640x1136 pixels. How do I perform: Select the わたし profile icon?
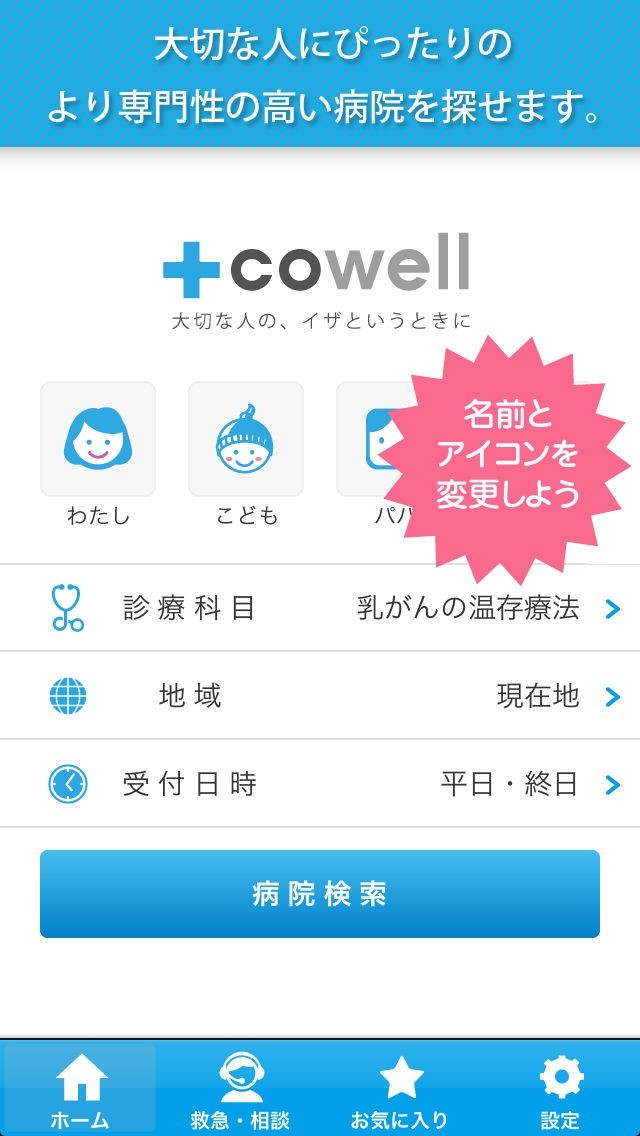coord(98,440)
